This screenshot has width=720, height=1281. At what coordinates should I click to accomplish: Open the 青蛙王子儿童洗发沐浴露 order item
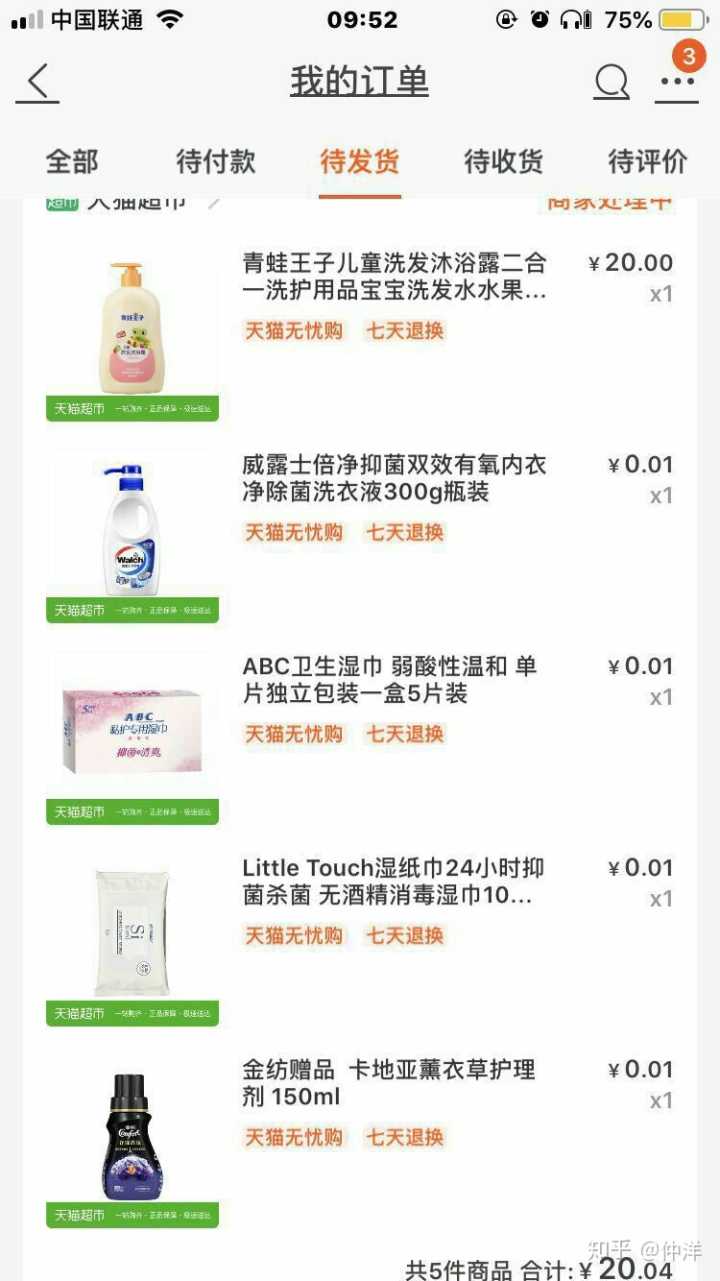(x=395, y=277)
